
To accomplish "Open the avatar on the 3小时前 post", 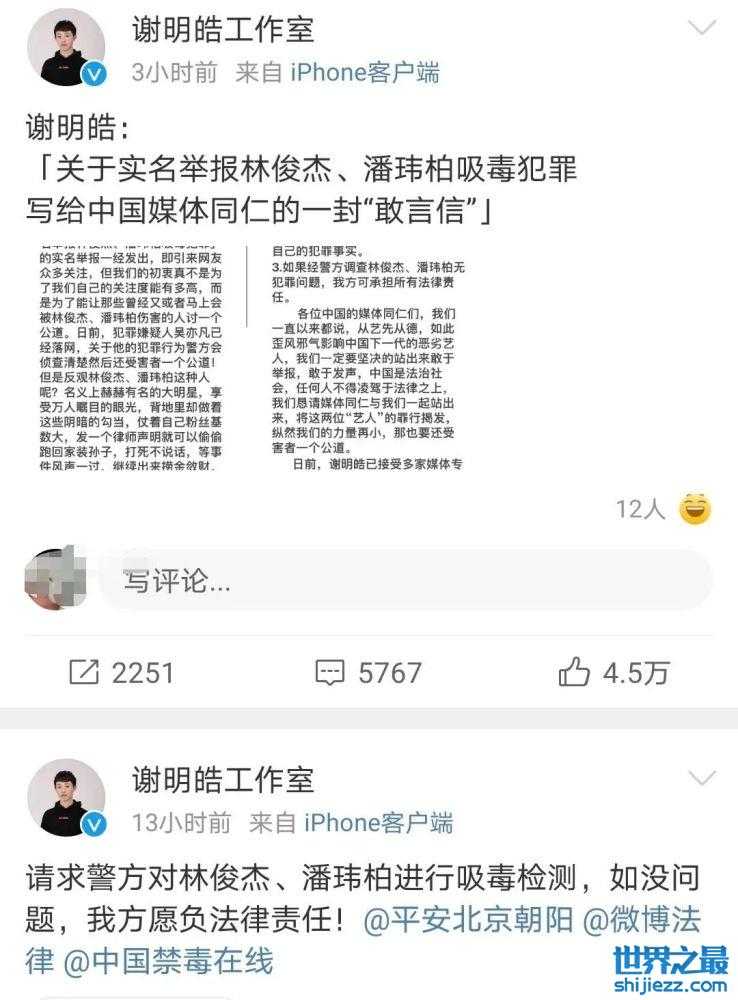I will [67, 51].
